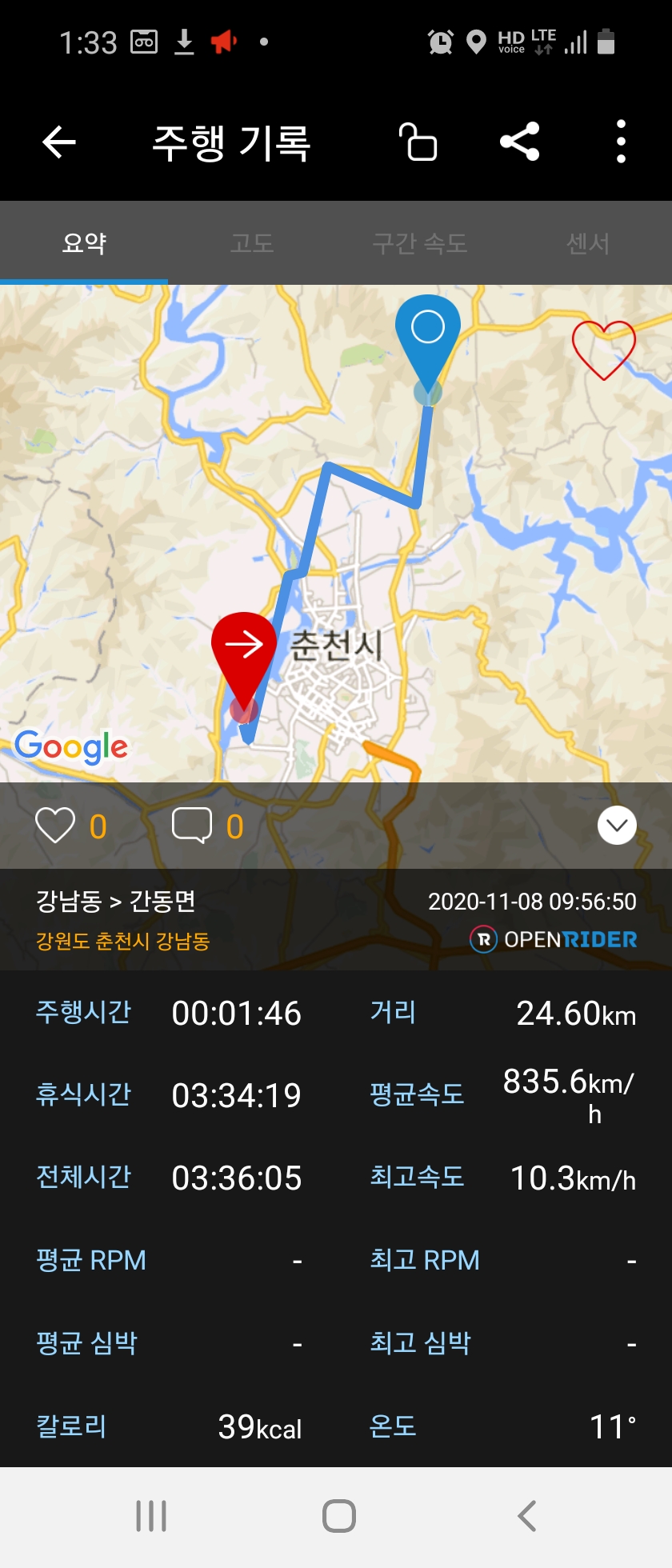
Task: Tap the unlock icon in the app bar
Action: click(418, 142)
